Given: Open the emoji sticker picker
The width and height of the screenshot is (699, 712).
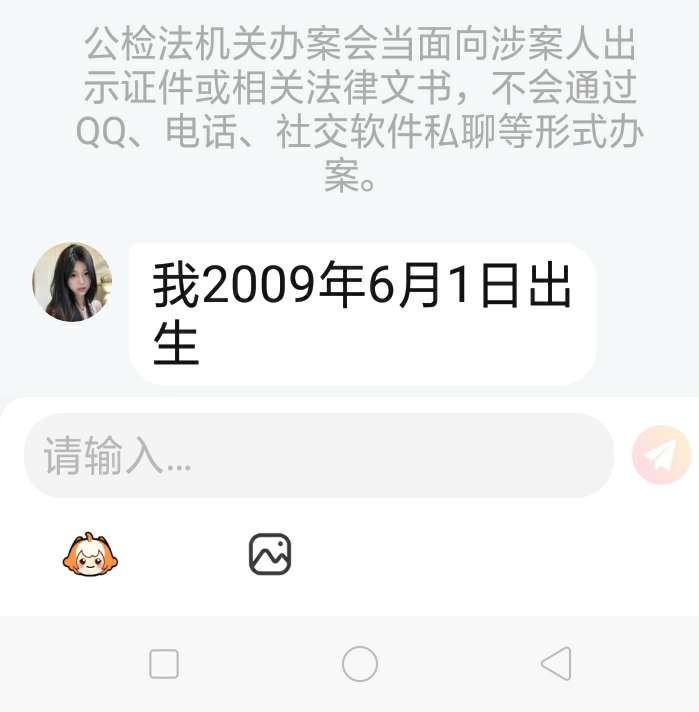Looking at the screenshot, I should pyautogui.click(x=86, y=554).
